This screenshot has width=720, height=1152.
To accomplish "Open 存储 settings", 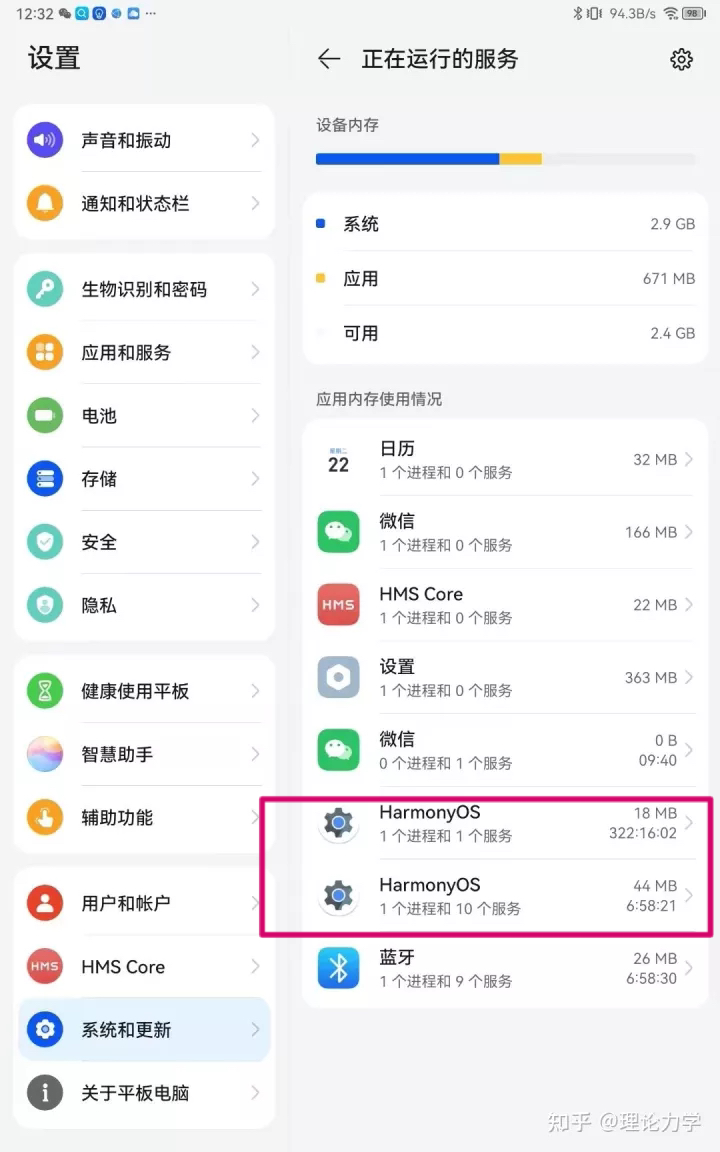I will [x=144, y=479].
